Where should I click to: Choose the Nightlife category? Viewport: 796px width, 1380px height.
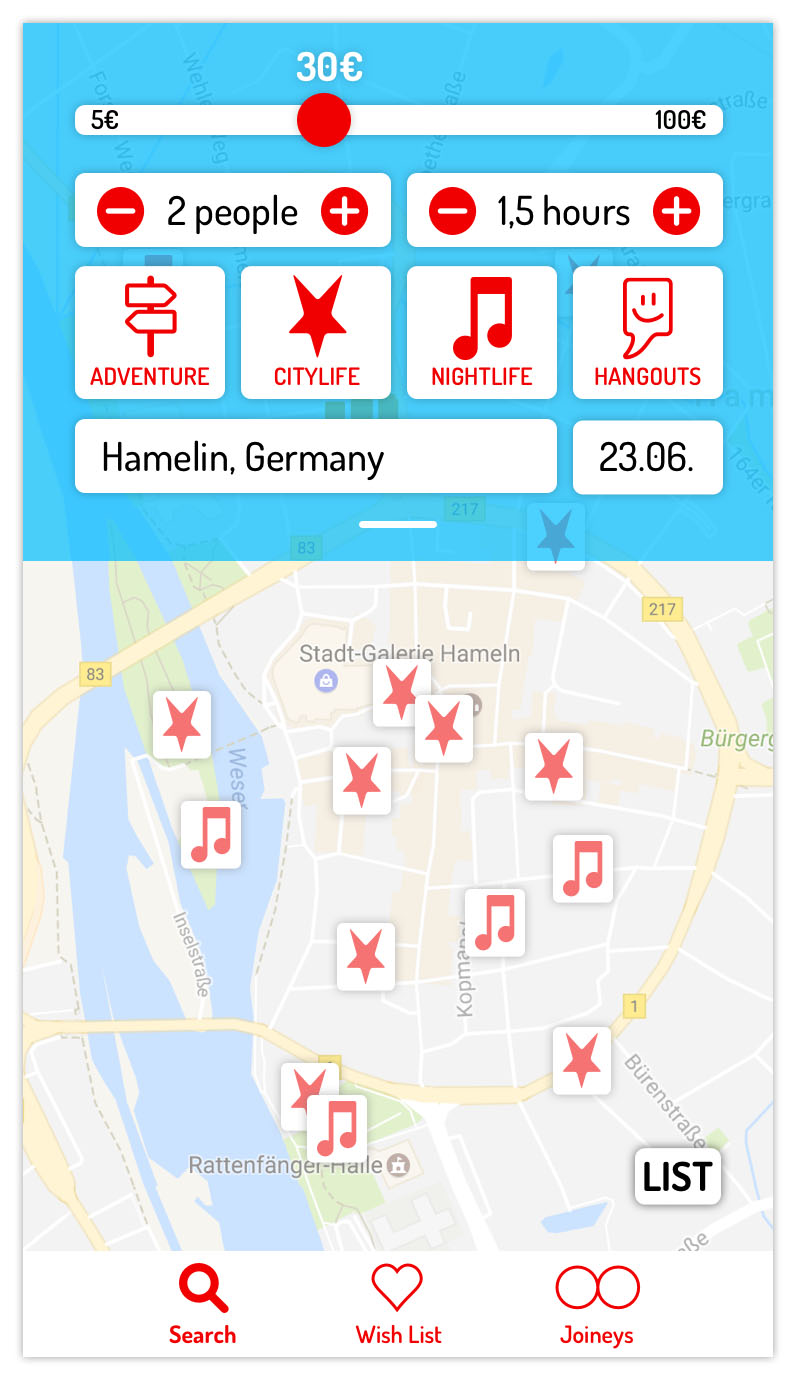[482, 333]
